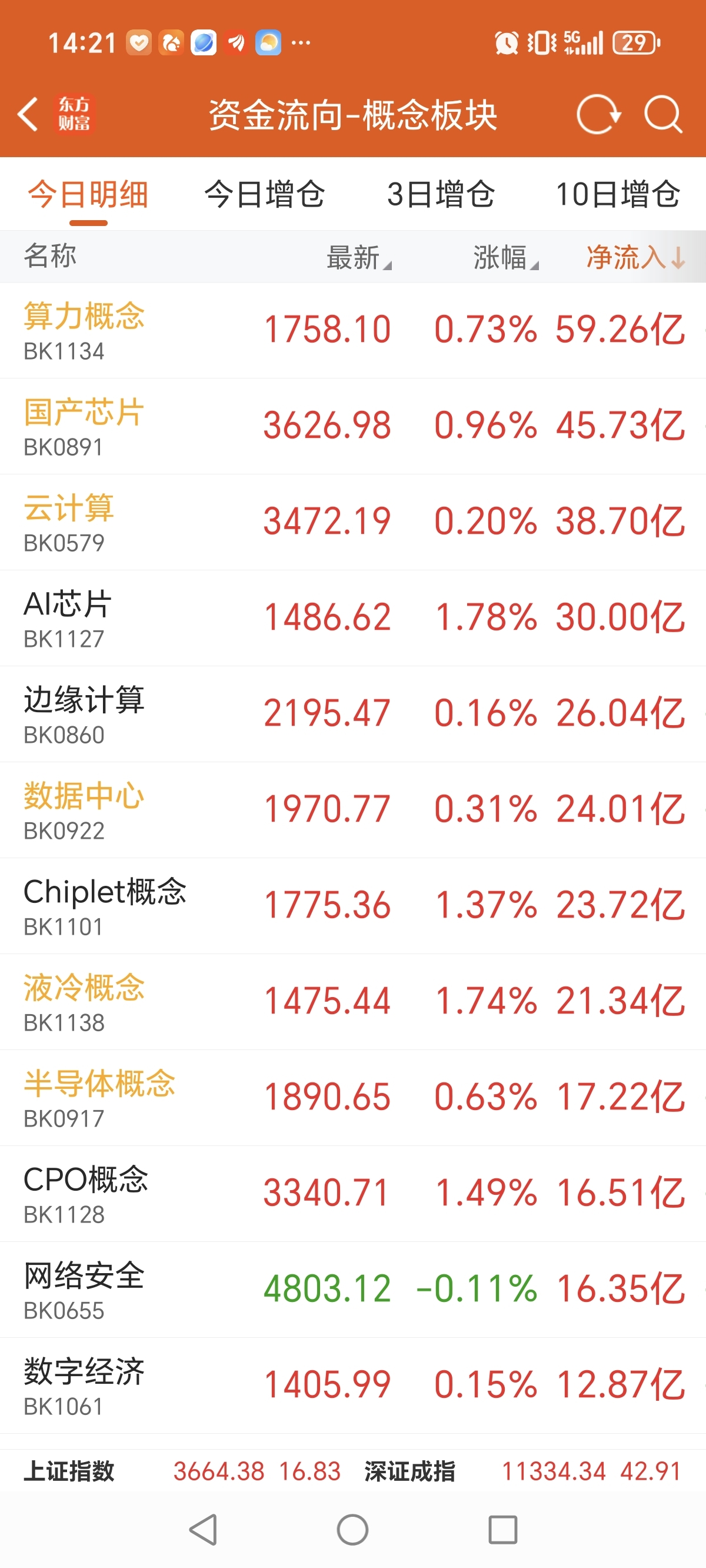Image resolution: width=706 pixels, height=1568 pixels.
Task: Tap the system home button
Action: point(352,1530)
